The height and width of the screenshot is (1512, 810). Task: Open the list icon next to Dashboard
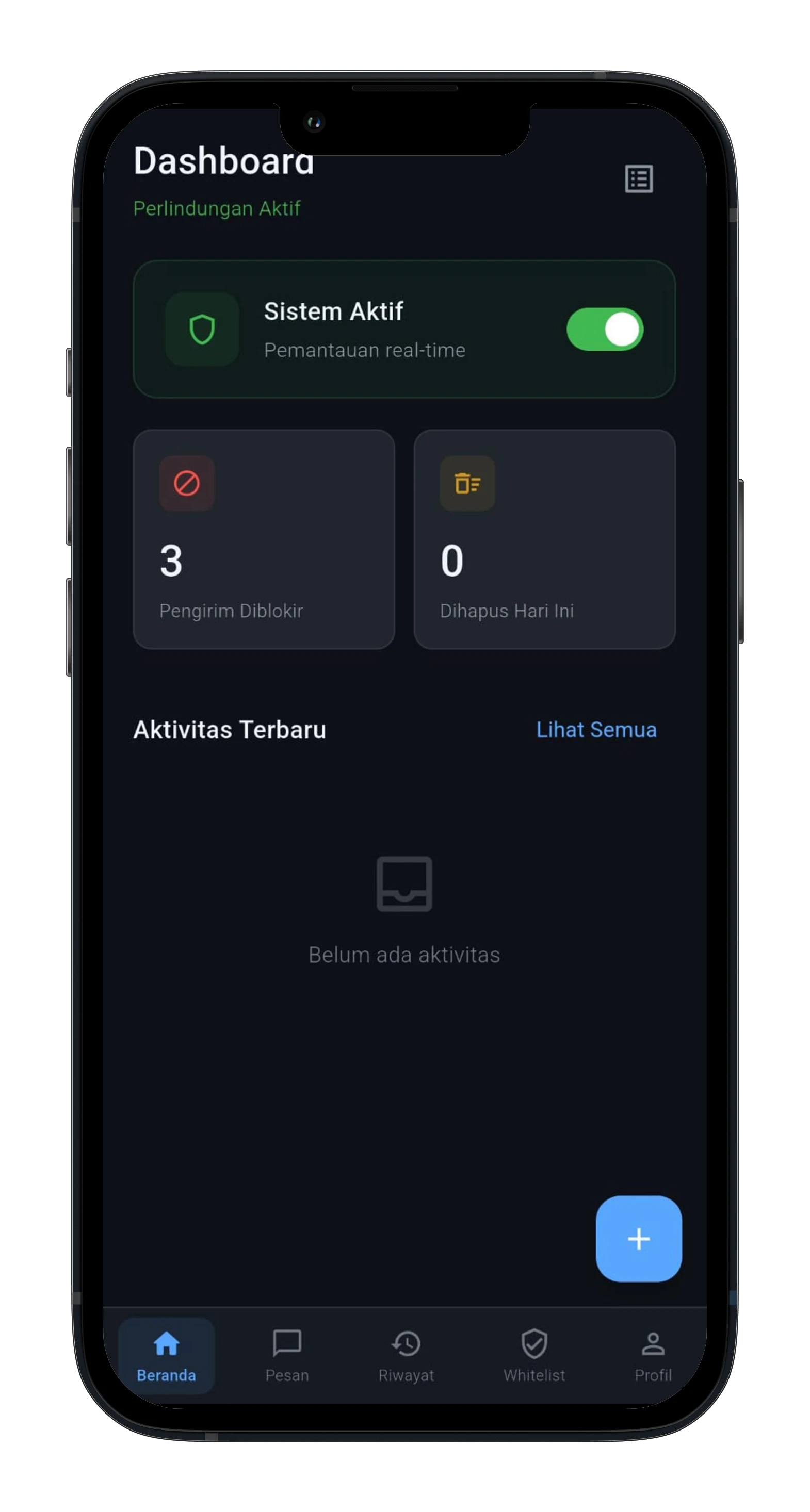point(639,179)
